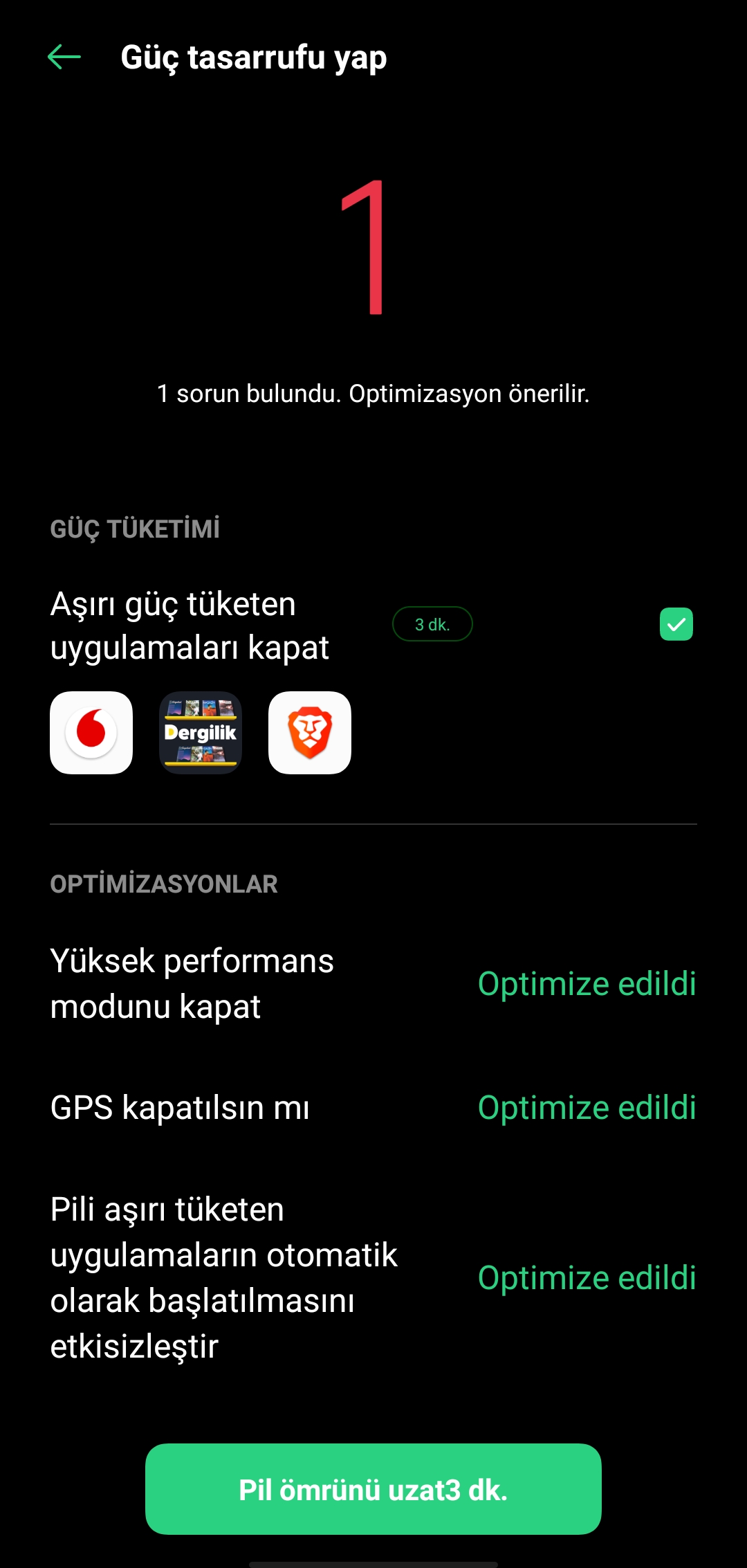747x1568 pixels.
Task: Tap the Dergilik app icon
Action: coord(201,732)
